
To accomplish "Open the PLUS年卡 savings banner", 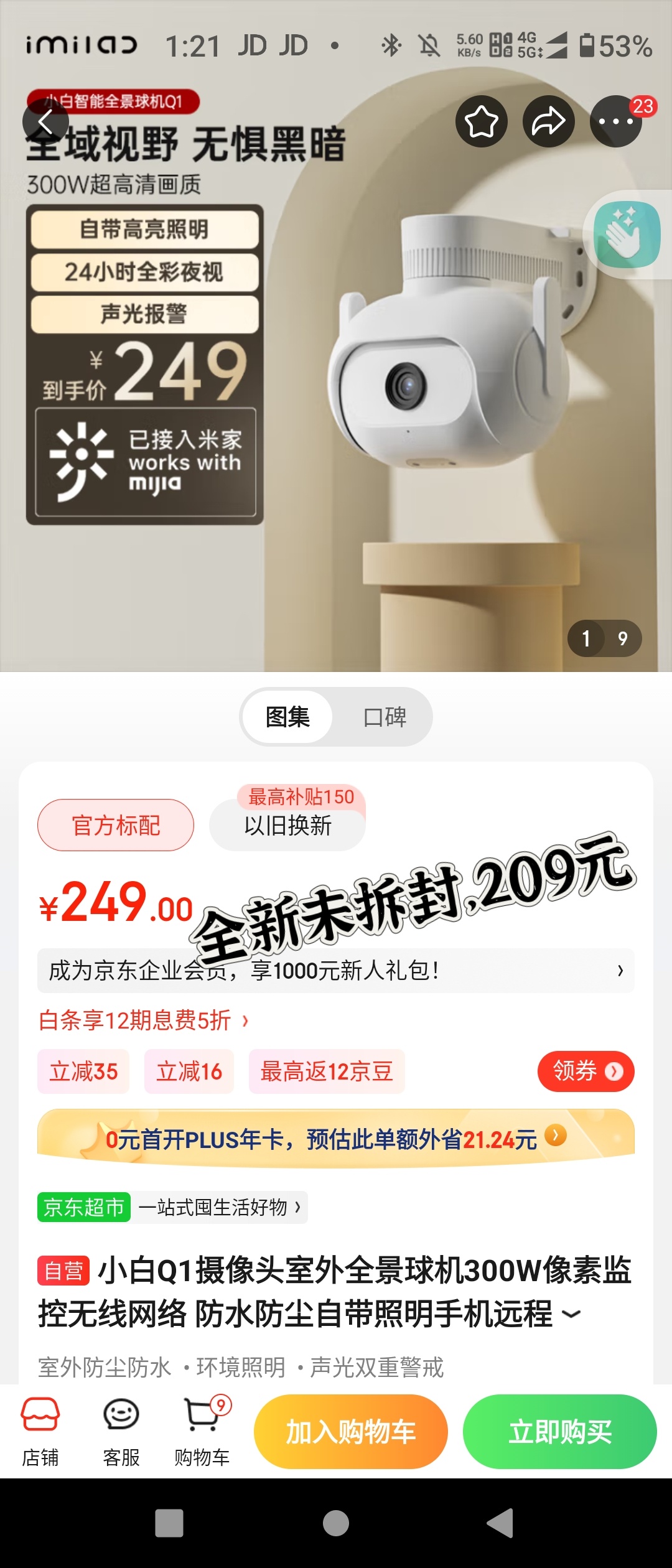I will point(336,1139).
